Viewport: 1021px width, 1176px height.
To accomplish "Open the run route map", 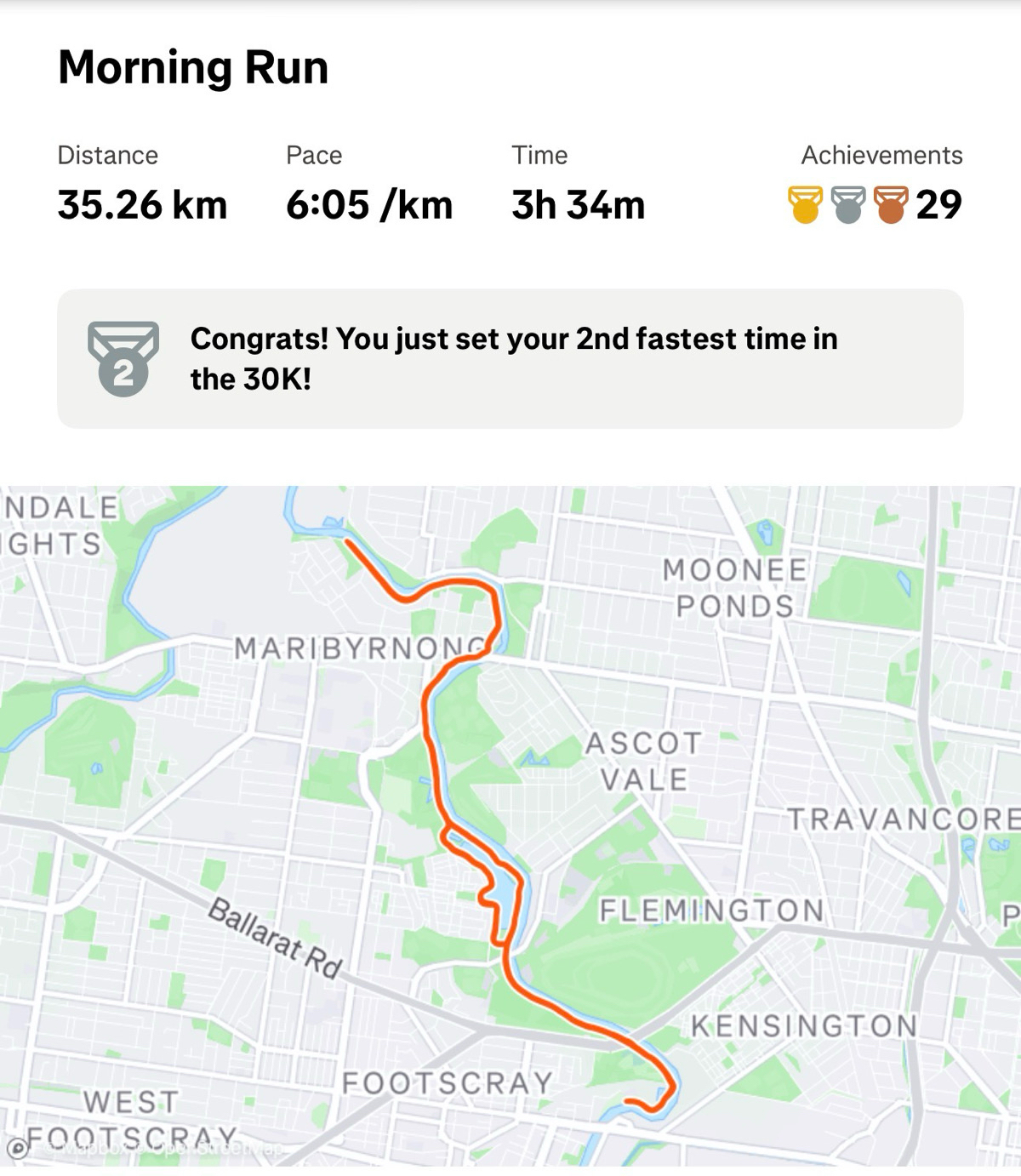I will [x=510, y=817].
